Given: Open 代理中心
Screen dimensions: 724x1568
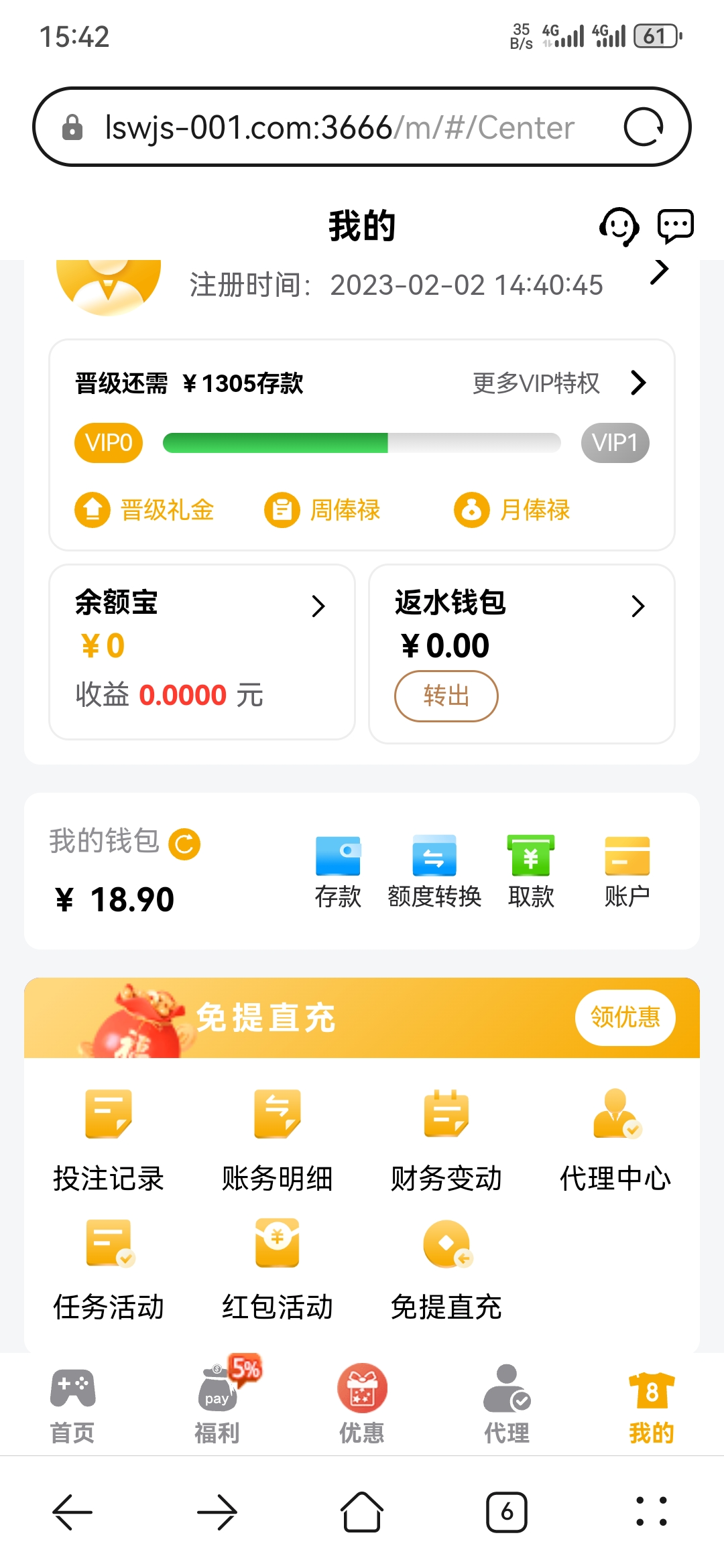Looking at the screenshot, I should click(615, 1139).
